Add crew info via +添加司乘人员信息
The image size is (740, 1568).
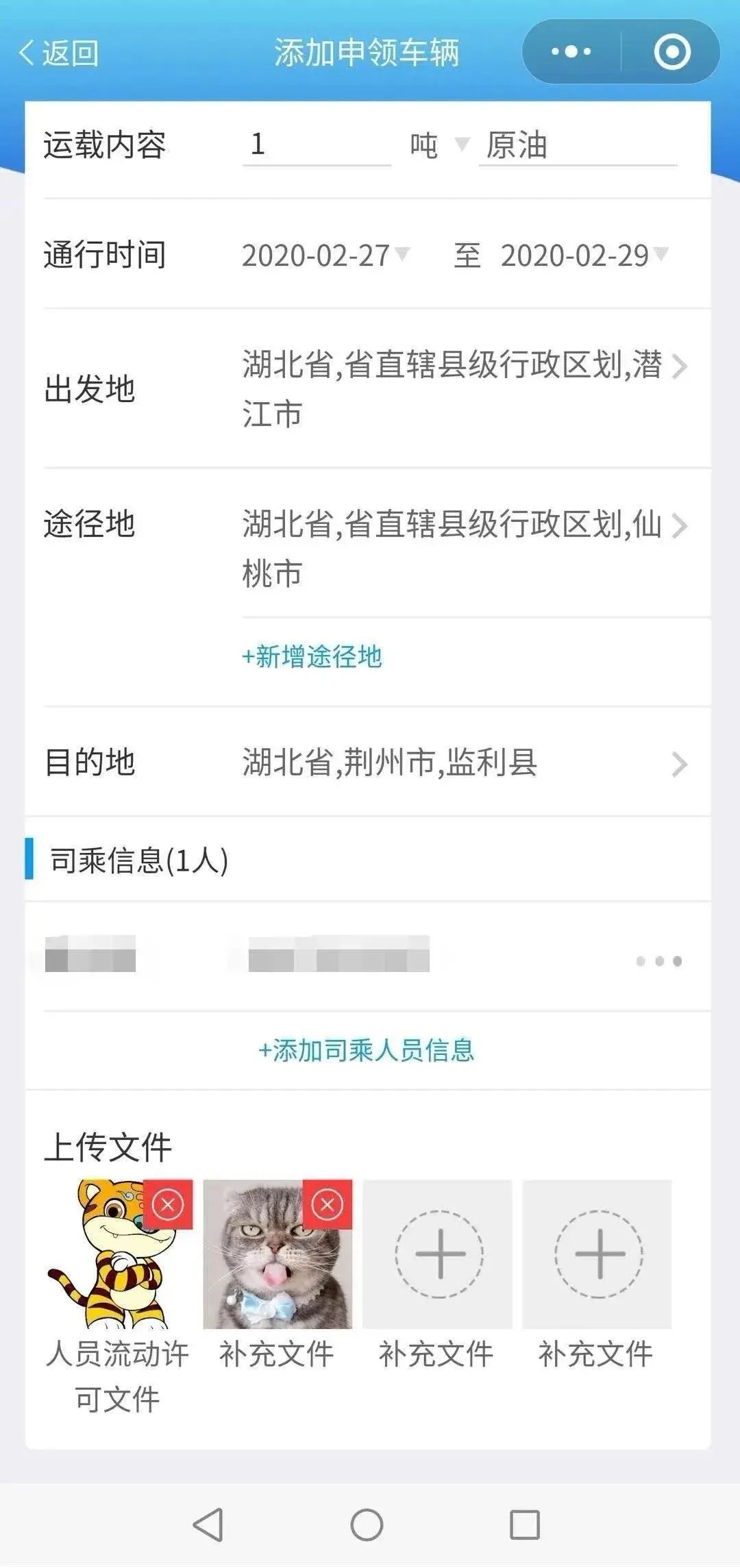tap(367, 1050)
